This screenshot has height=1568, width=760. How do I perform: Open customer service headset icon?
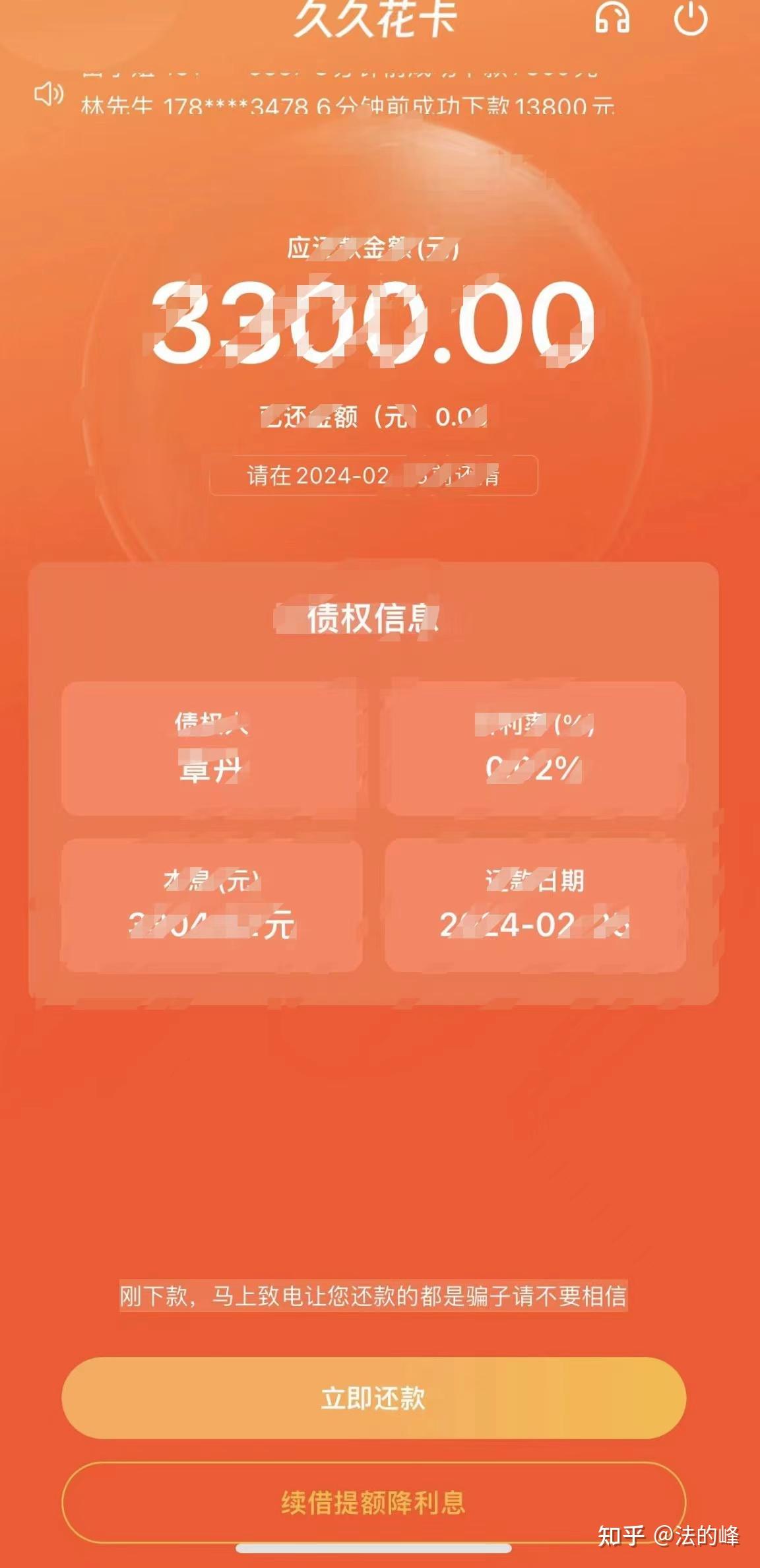612,17
